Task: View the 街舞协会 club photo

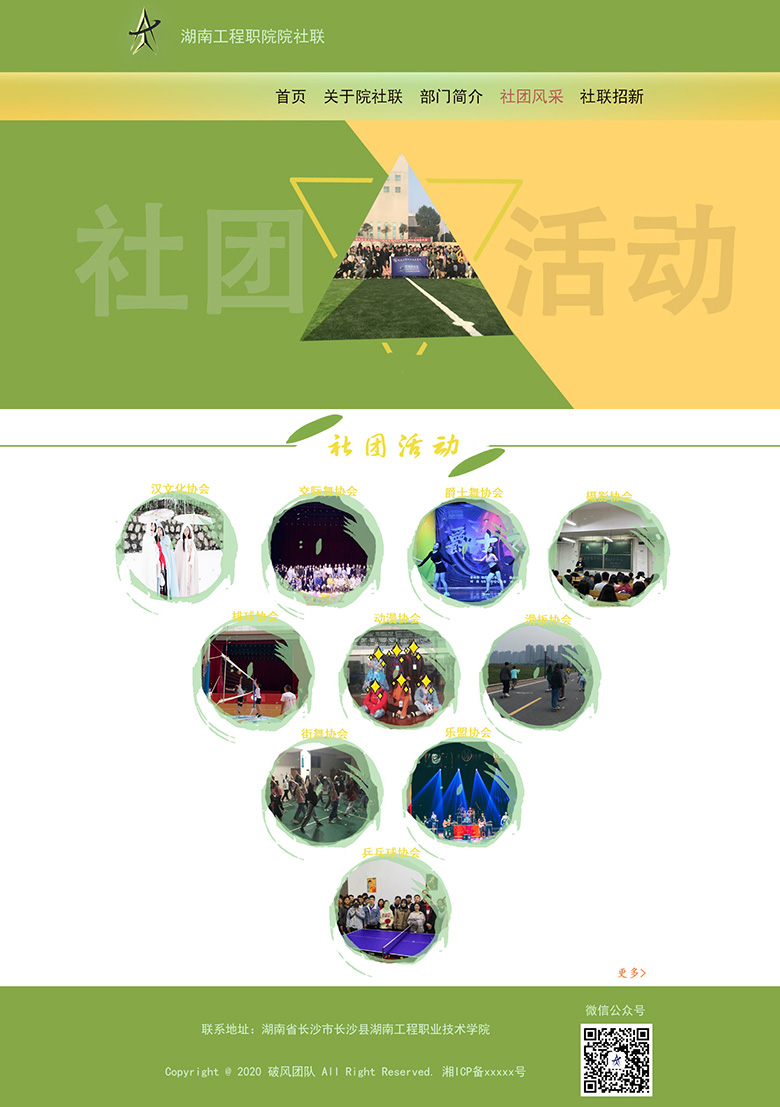Action: pyautogui.click(x=322, y=790)
